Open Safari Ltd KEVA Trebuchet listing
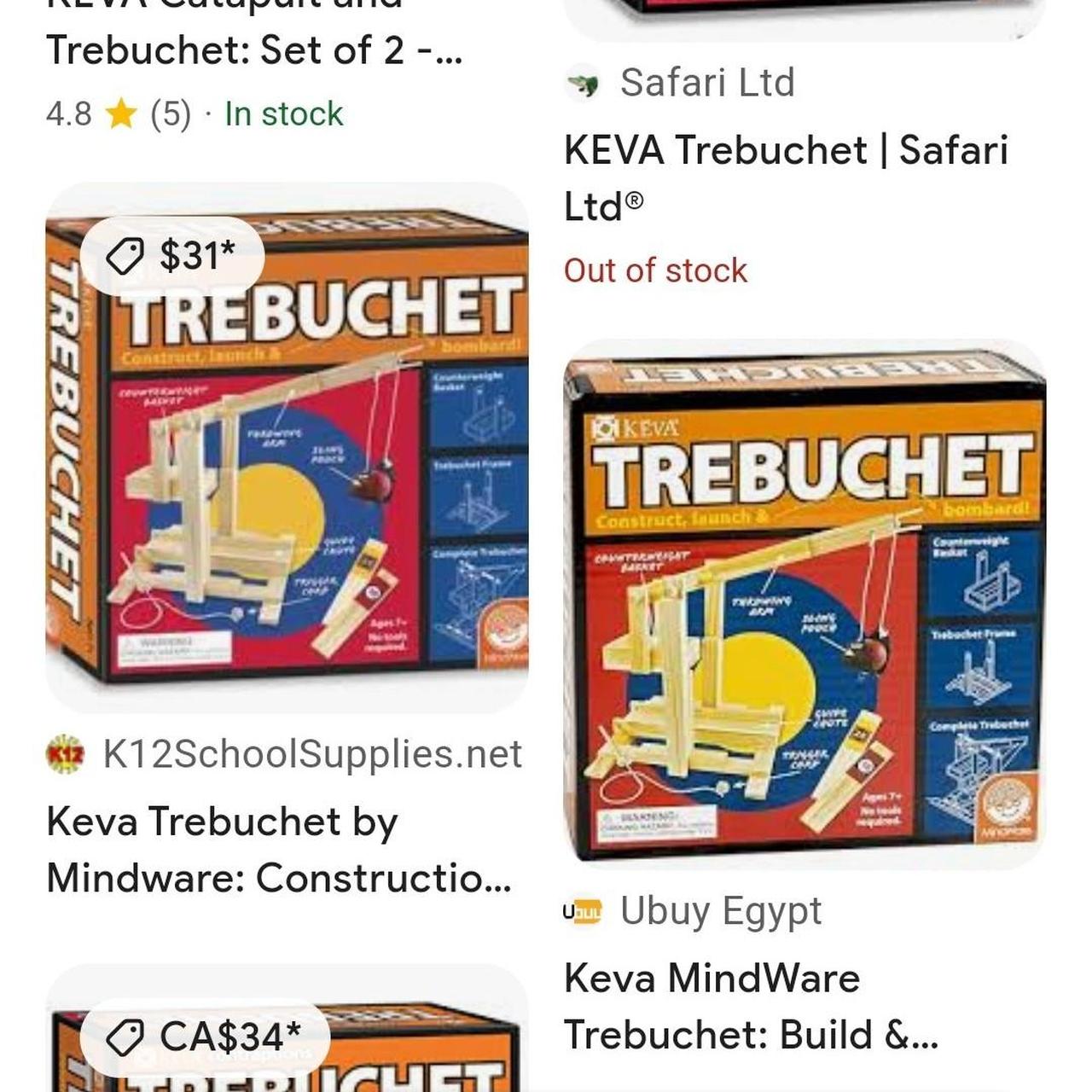Image resolution: width=1092 pixels, height=1092 pixels. pos(785,177)
